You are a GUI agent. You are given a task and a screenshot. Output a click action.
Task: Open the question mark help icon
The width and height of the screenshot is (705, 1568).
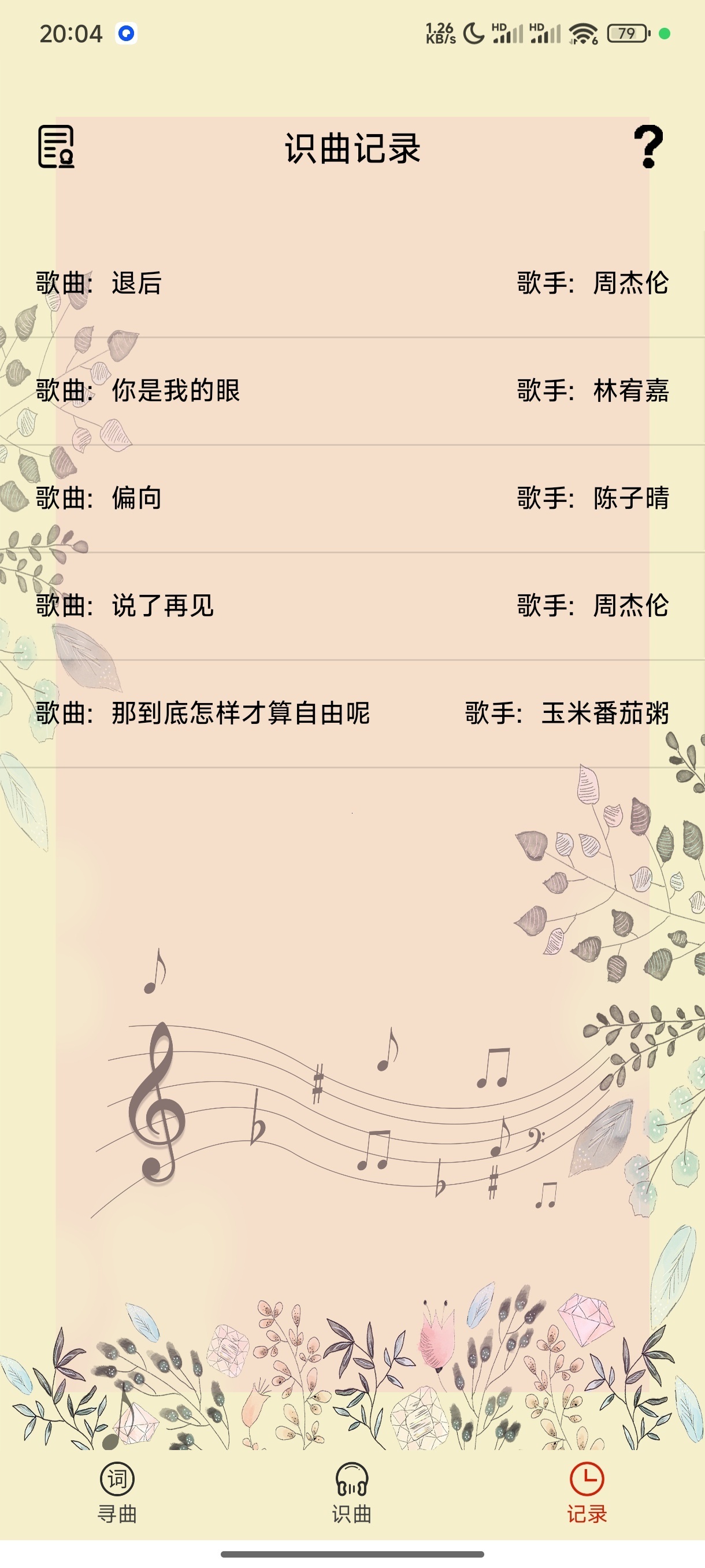click(648, 147)
